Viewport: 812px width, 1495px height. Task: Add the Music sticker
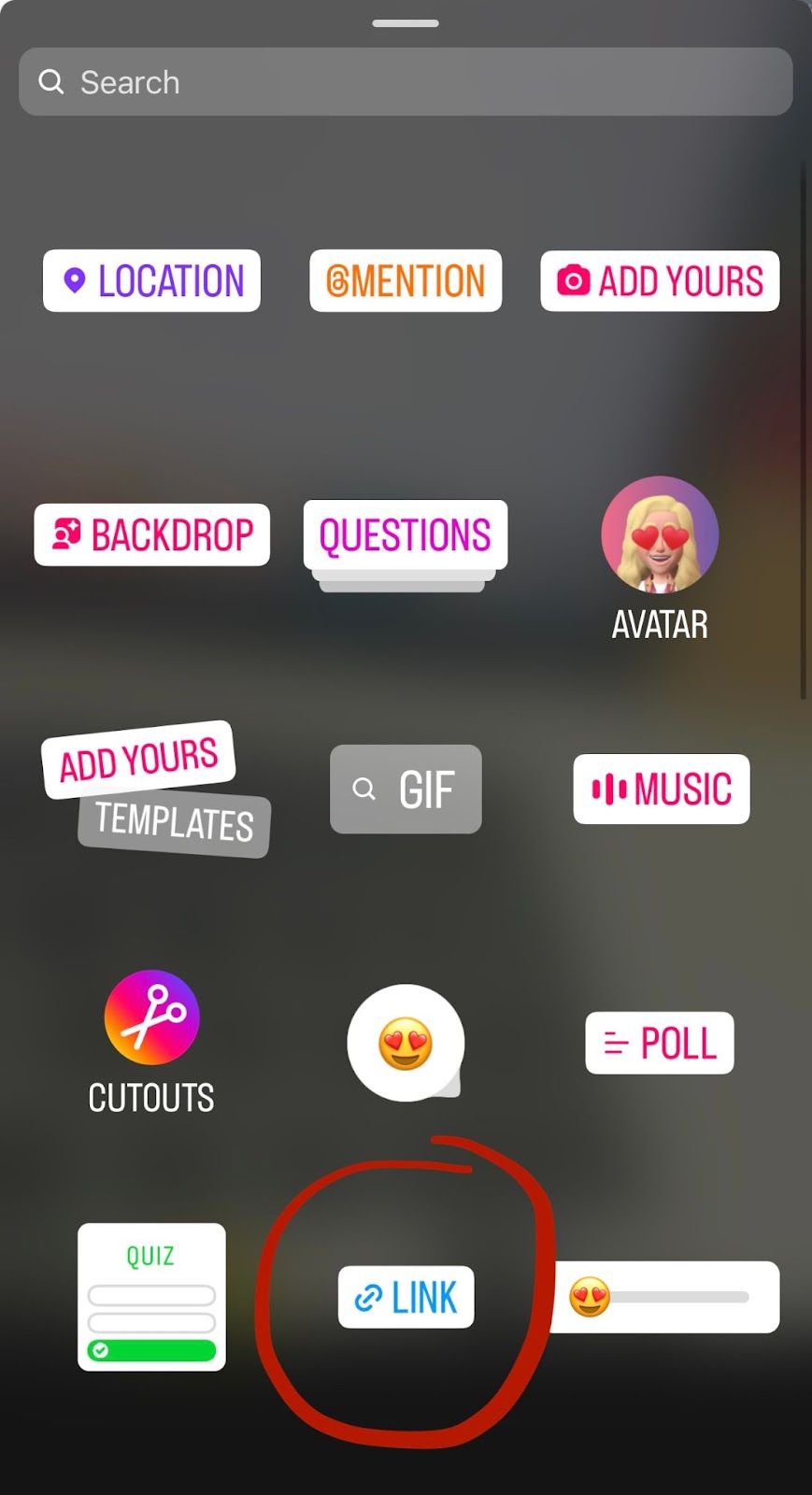tap(661, 790)
